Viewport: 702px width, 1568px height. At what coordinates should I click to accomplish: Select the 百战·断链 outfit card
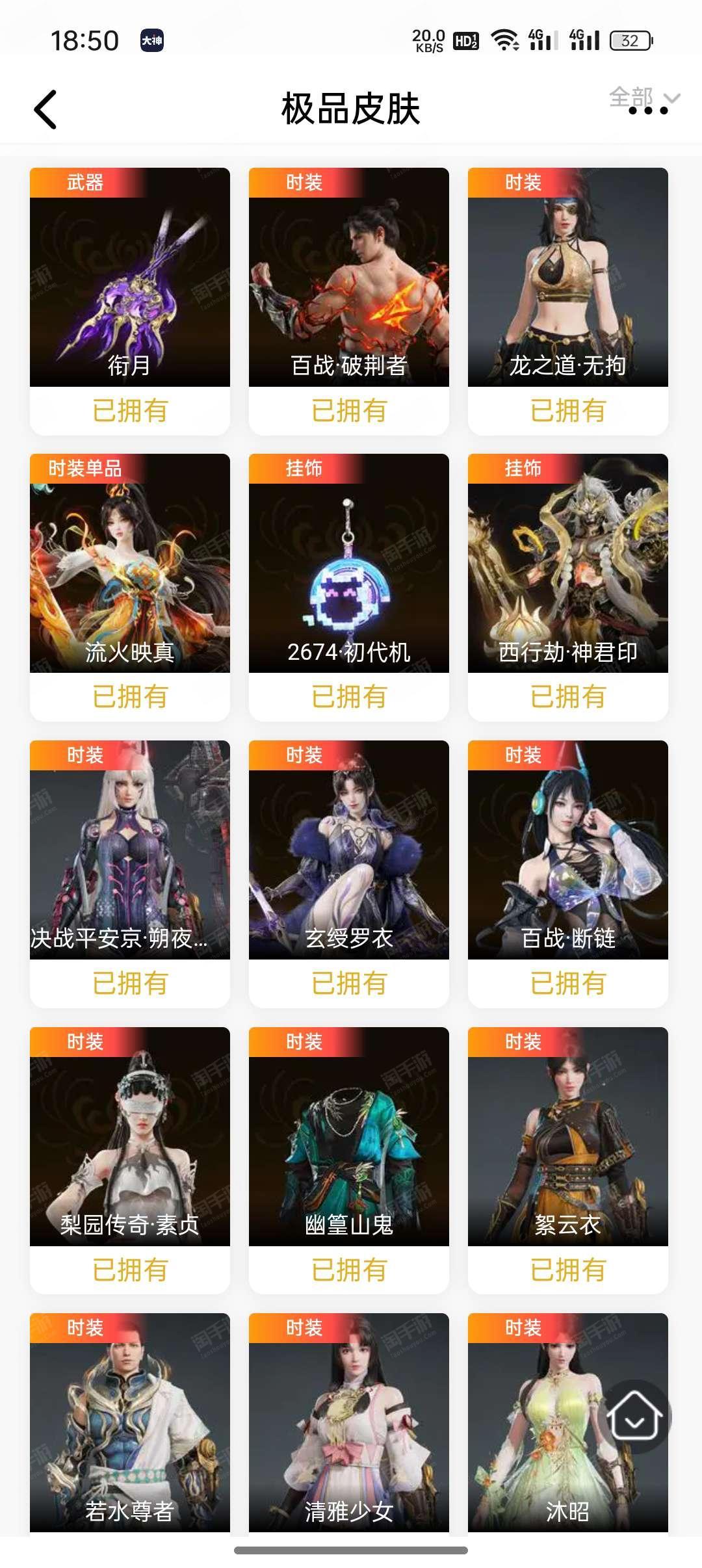click(x=568, y=858)
